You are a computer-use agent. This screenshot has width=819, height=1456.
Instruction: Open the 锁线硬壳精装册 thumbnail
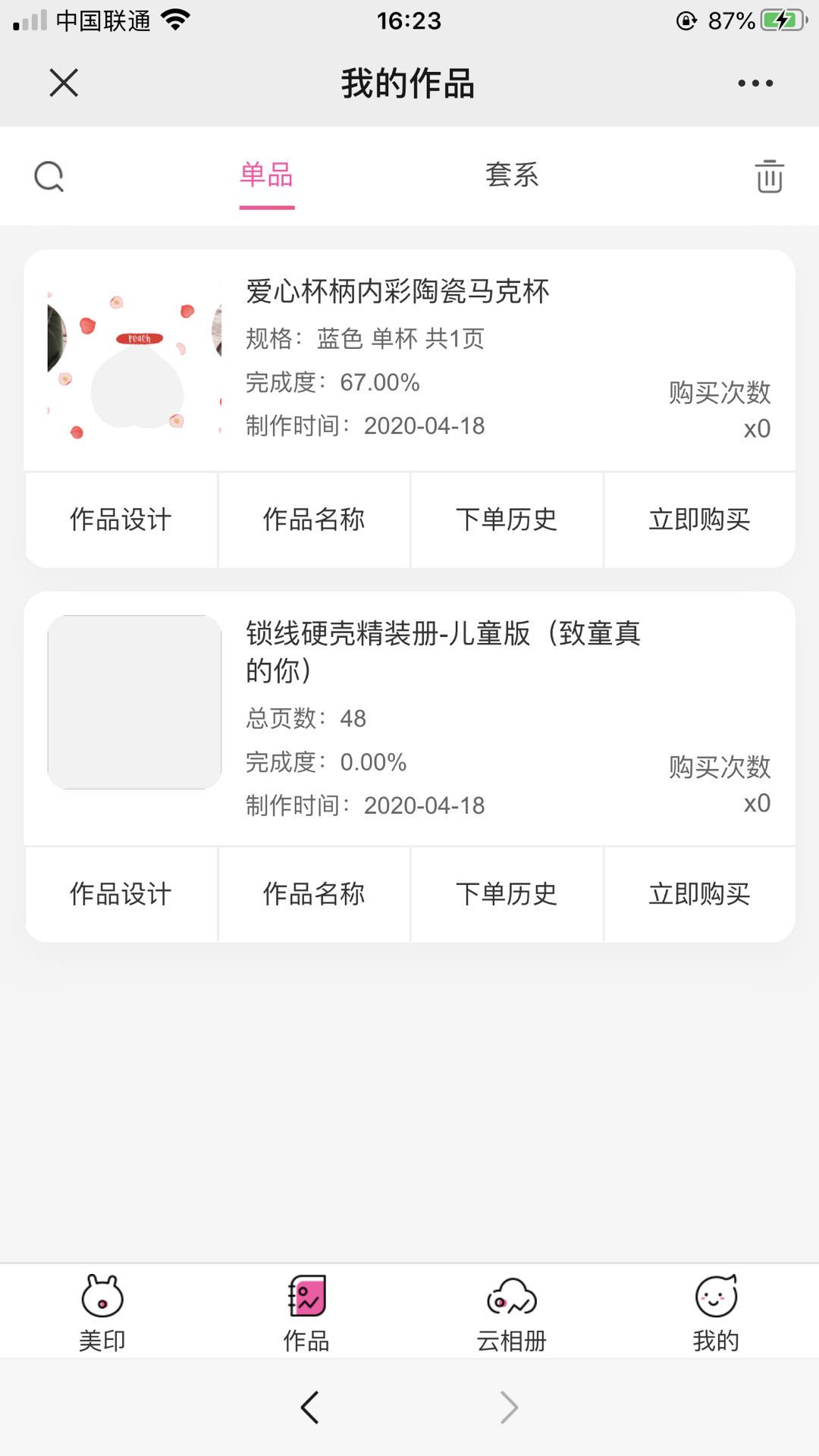tap(134, 702)
